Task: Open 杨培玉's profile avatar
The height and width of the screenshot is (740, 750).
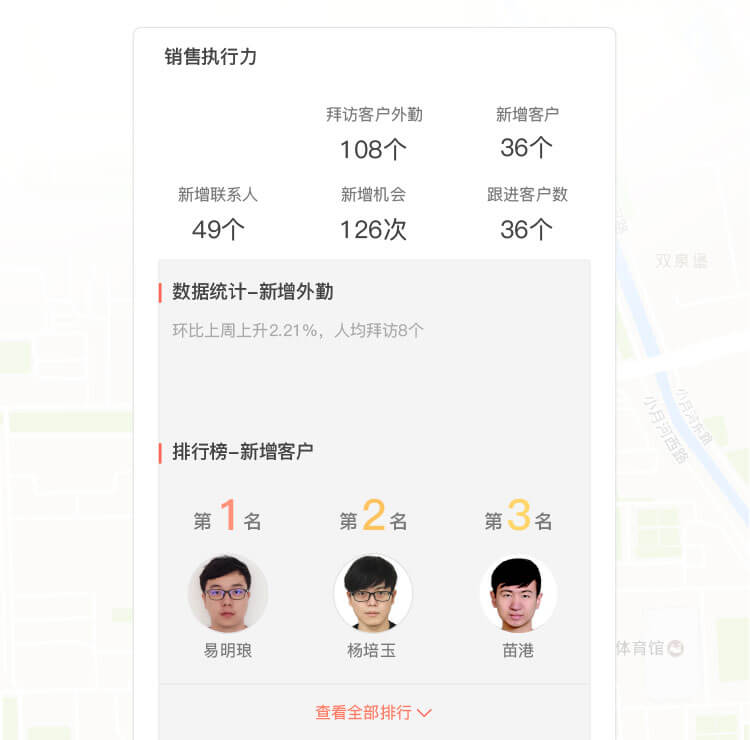Action: 372,594
